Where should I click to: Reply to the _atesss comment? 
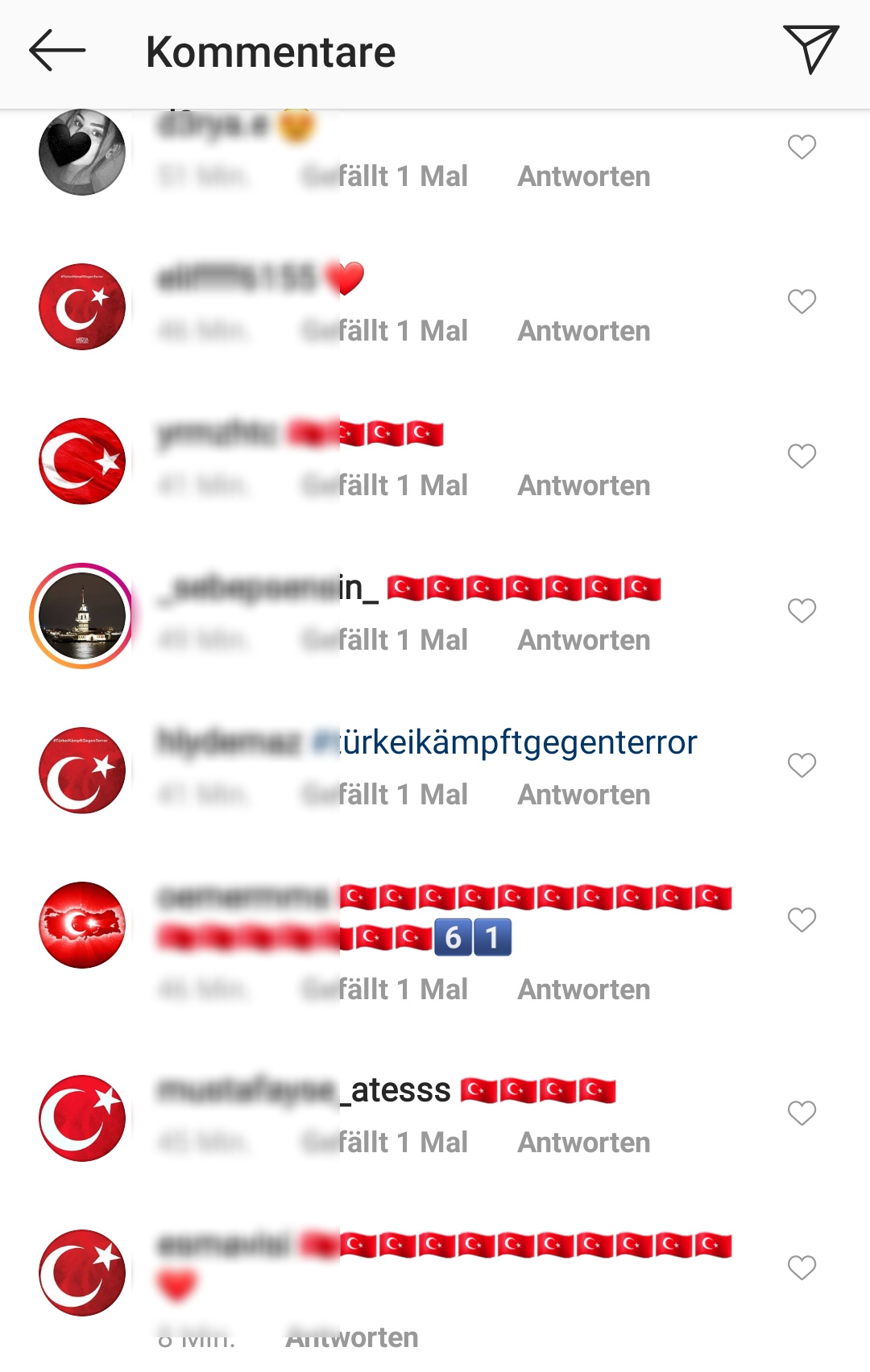pos(583,1143)
